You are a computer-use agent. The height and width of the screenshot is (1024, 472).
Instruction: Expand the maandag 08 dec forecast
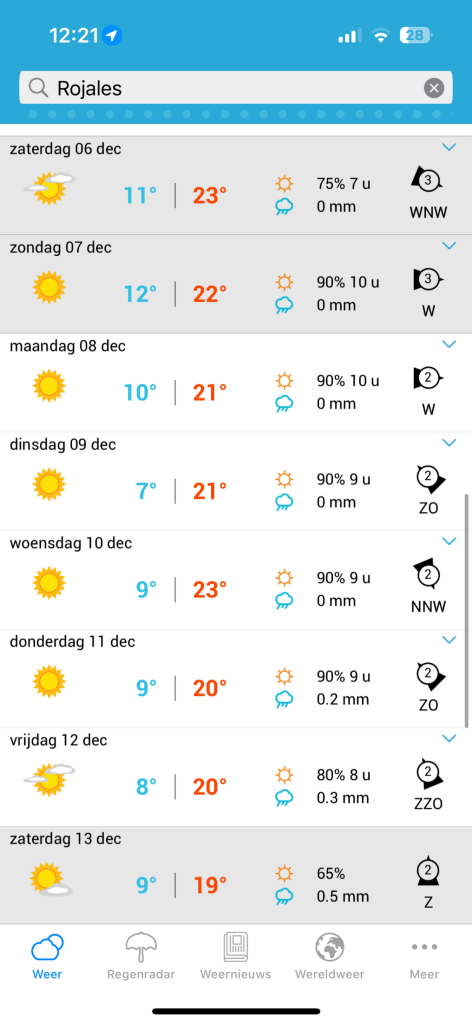[448, 344]
